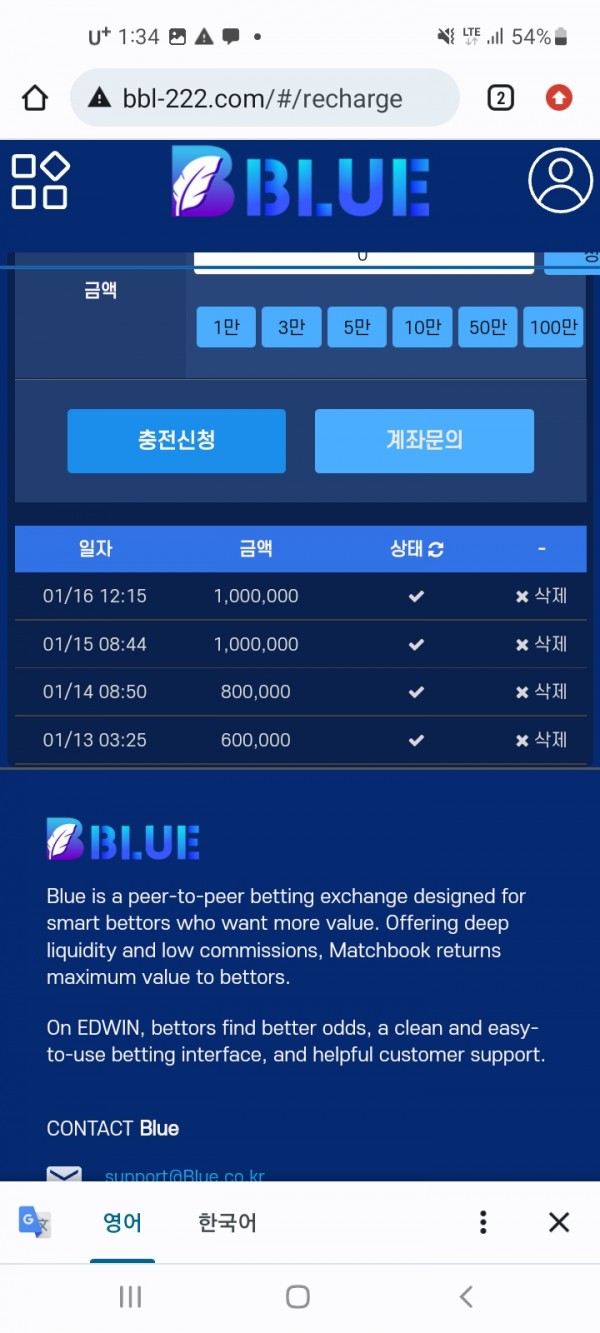The image size is (600, 1333).
Task: Choose the 100만 amount chip
Action: [553, 327]
